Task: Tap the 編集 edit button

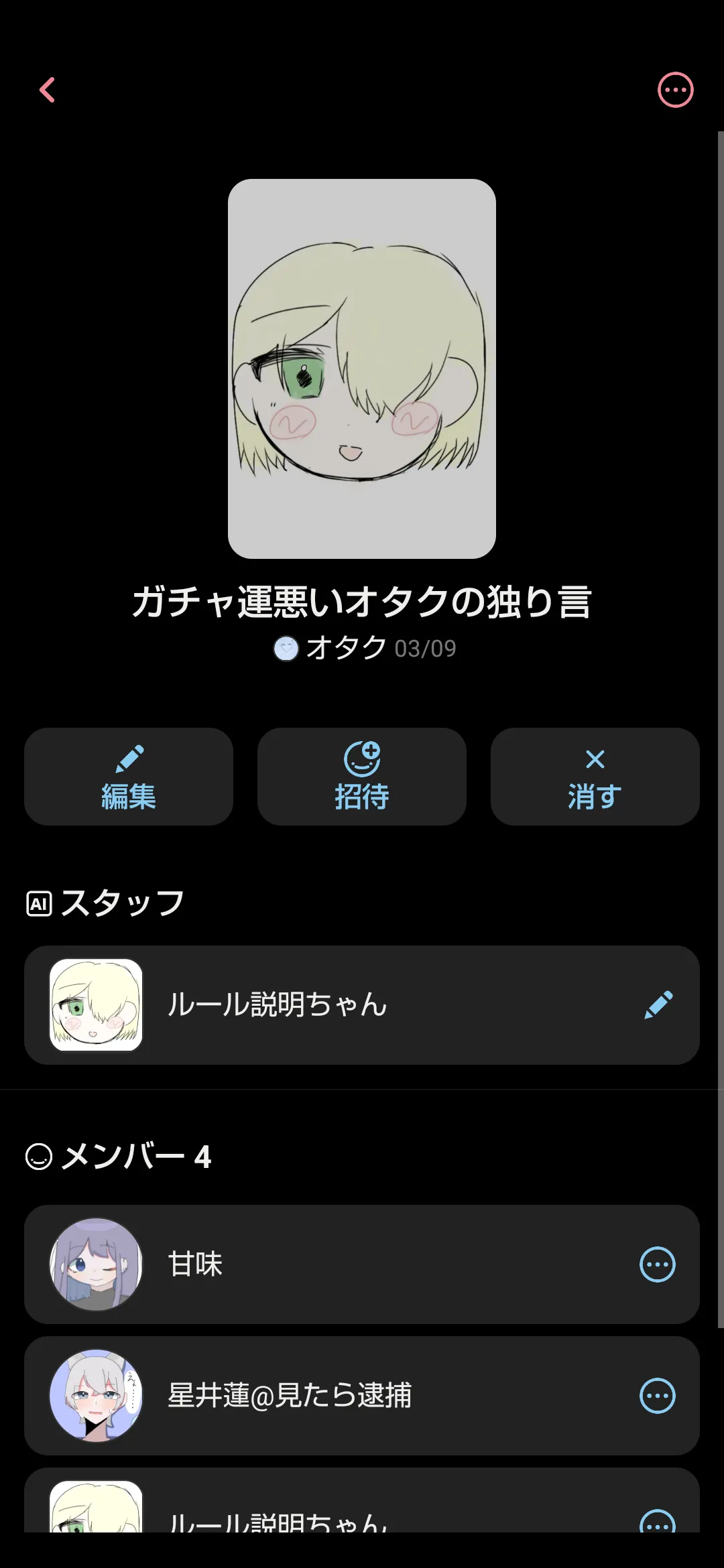Action: click(129, 777)
